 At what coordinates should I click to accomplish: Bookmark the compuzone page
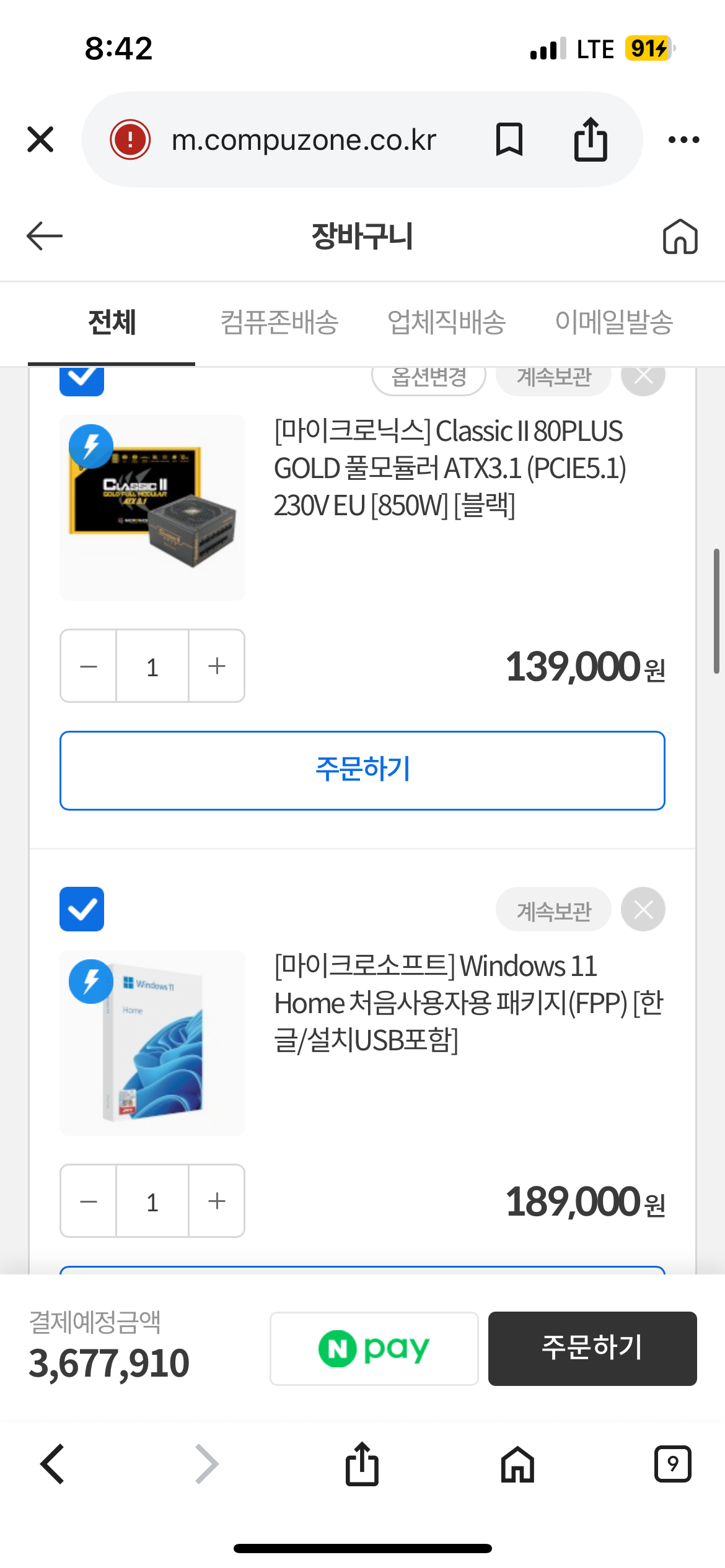tap(509, 139)
